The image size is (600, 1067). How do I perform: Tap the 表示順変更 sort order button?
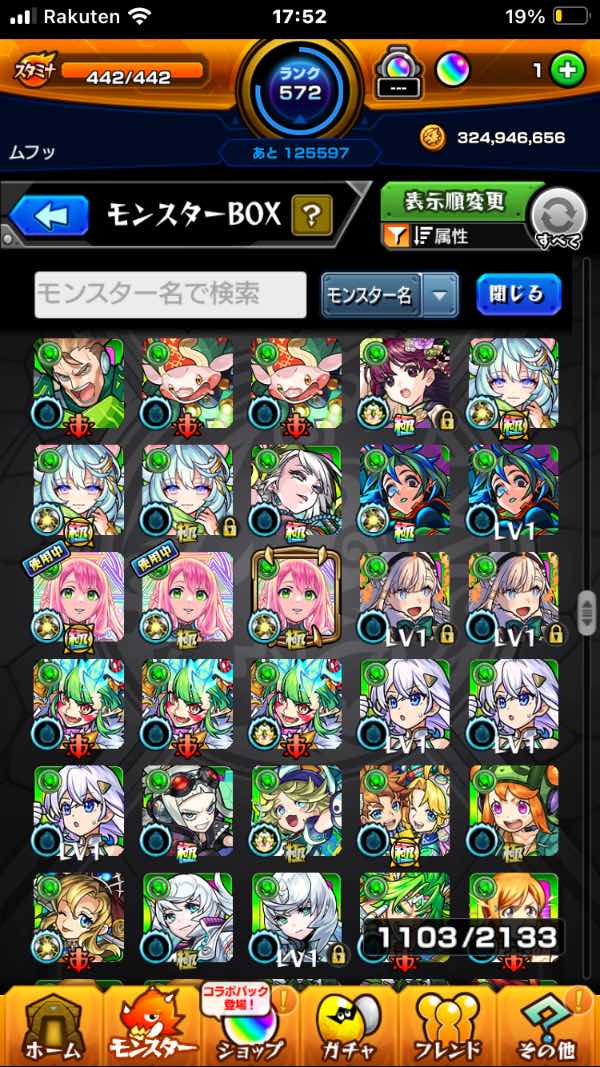tap(455, 202)
